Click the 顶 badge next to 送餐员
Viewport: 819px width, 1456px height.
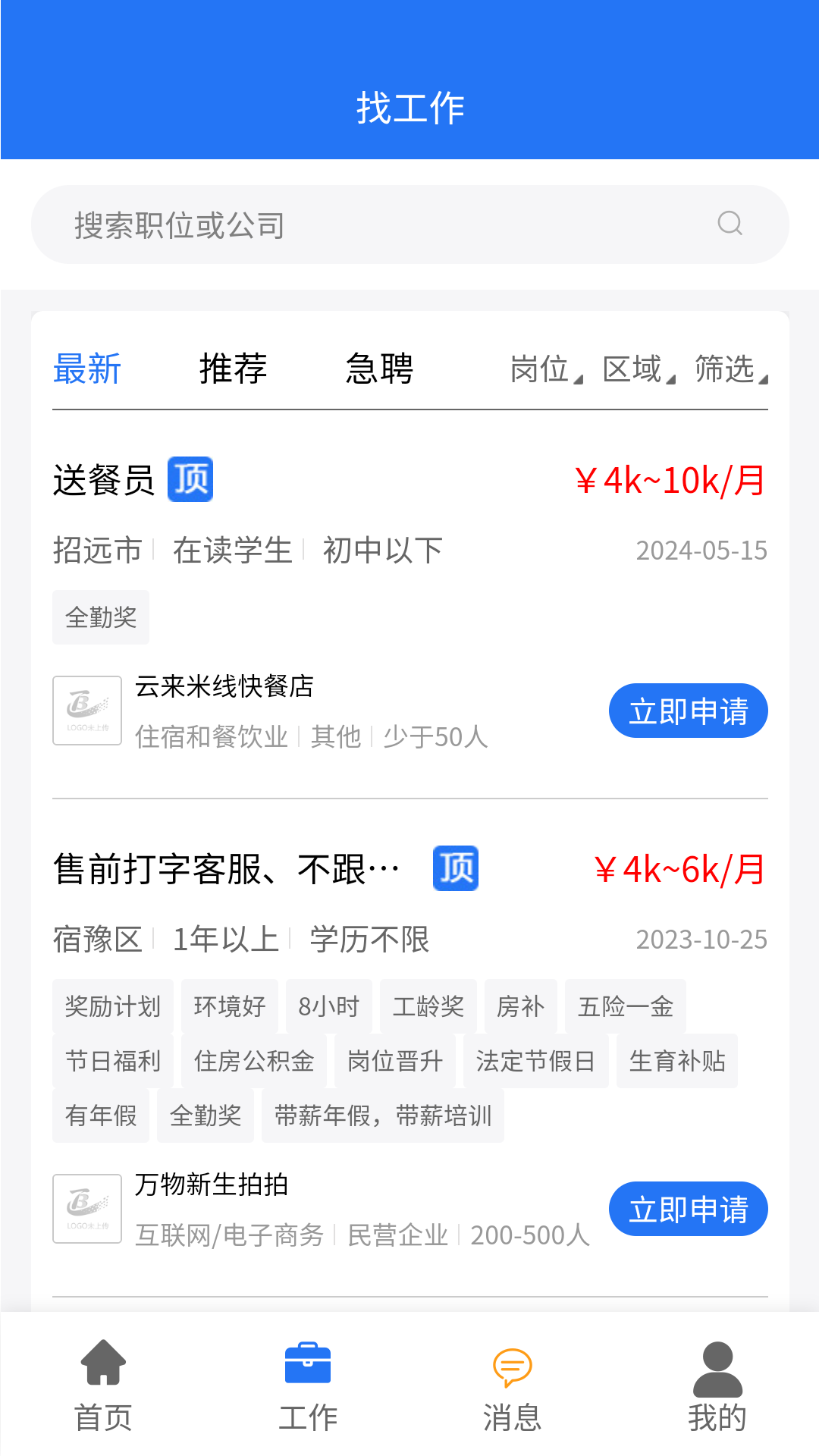coord(190,479)
